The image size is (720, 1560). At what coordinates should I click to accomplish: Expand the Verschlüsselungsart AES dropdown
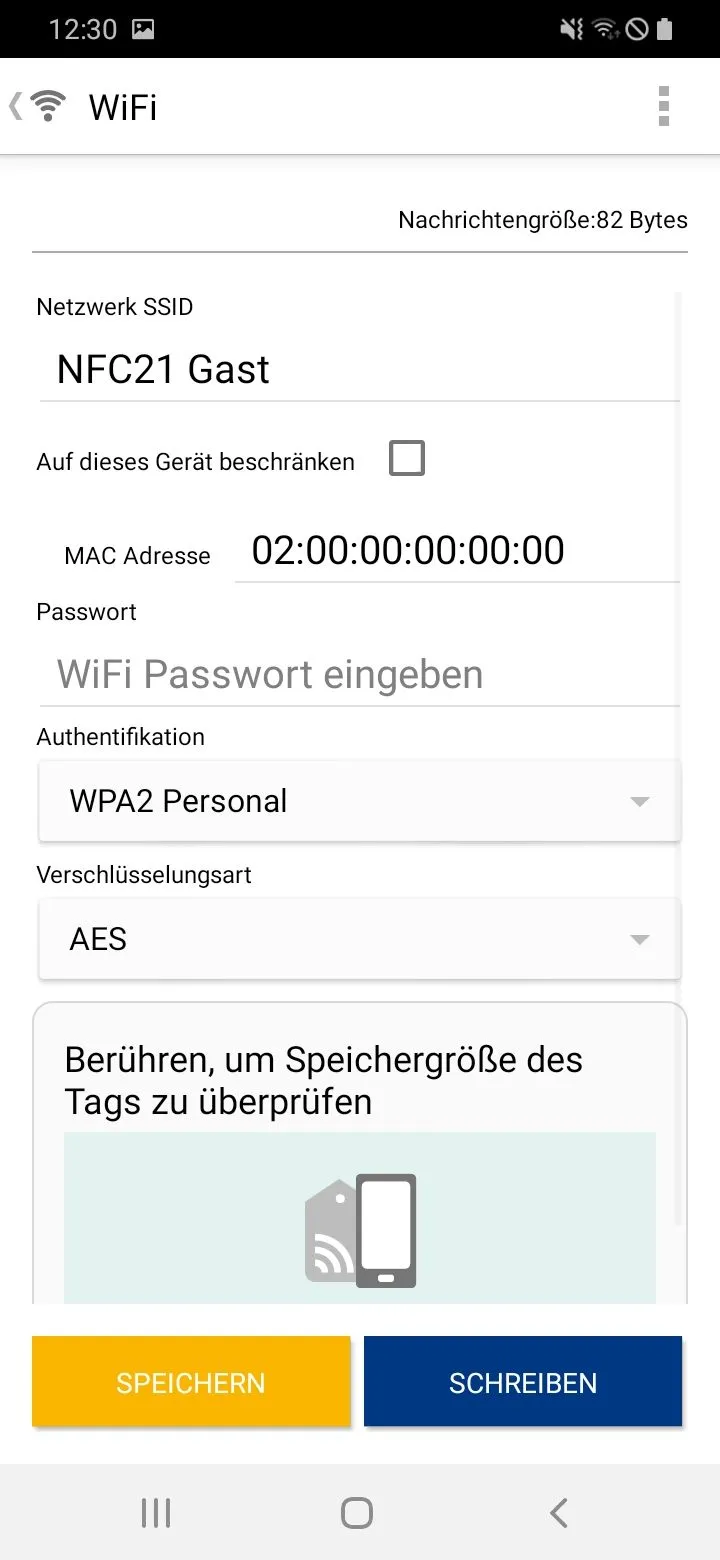[x=359, y=939]
